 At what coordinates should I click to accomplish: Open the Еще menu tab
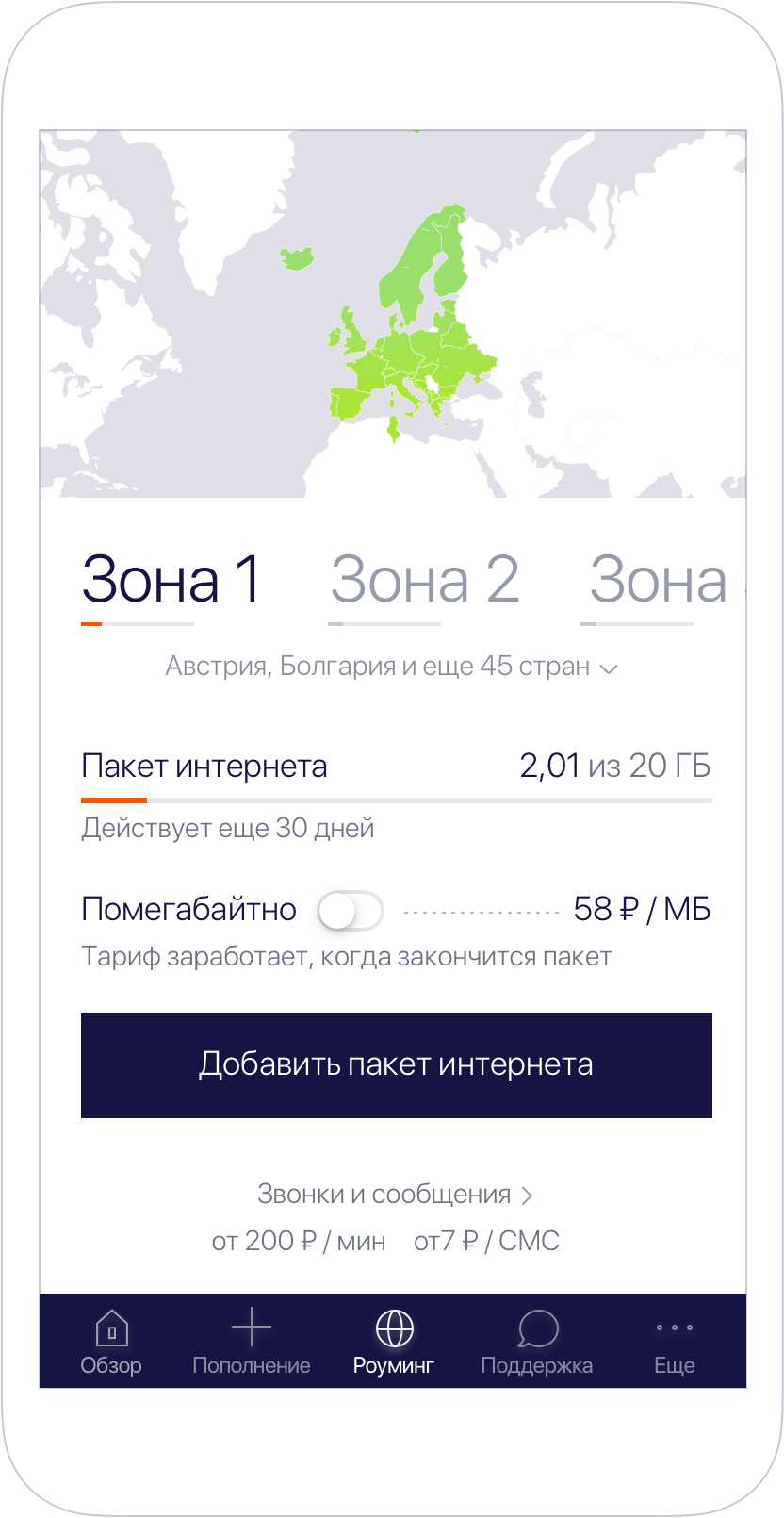[675, 1343]
